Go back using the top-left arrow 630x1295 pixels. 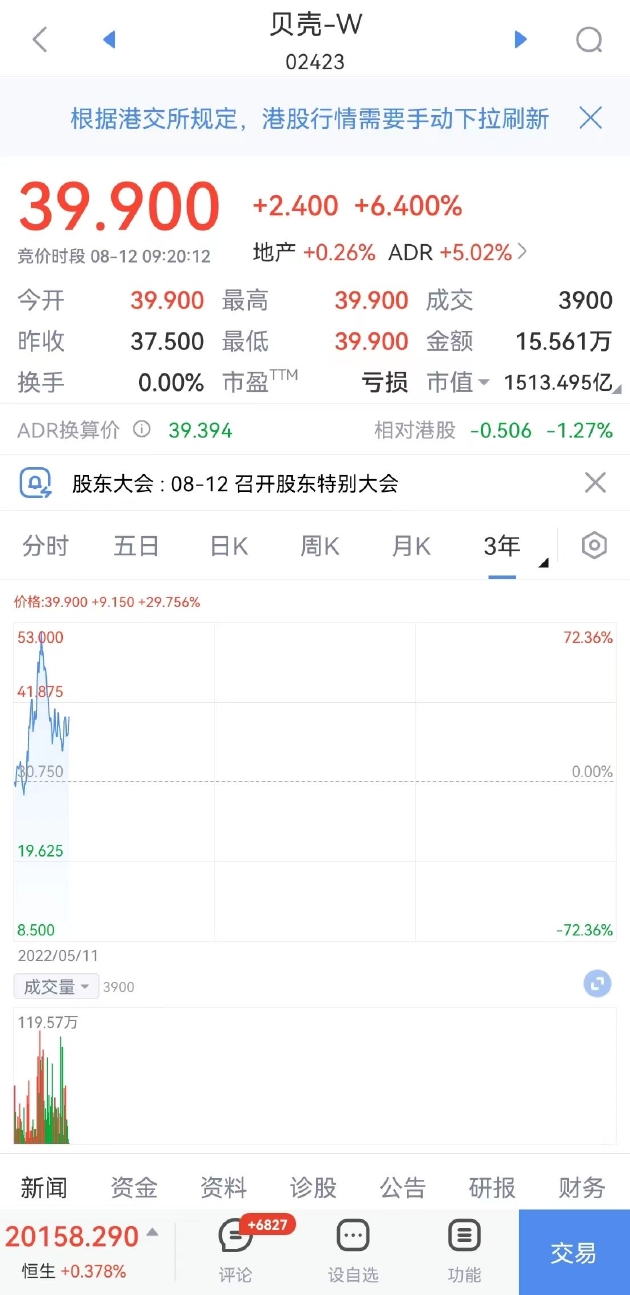click(x=40, y=40)
